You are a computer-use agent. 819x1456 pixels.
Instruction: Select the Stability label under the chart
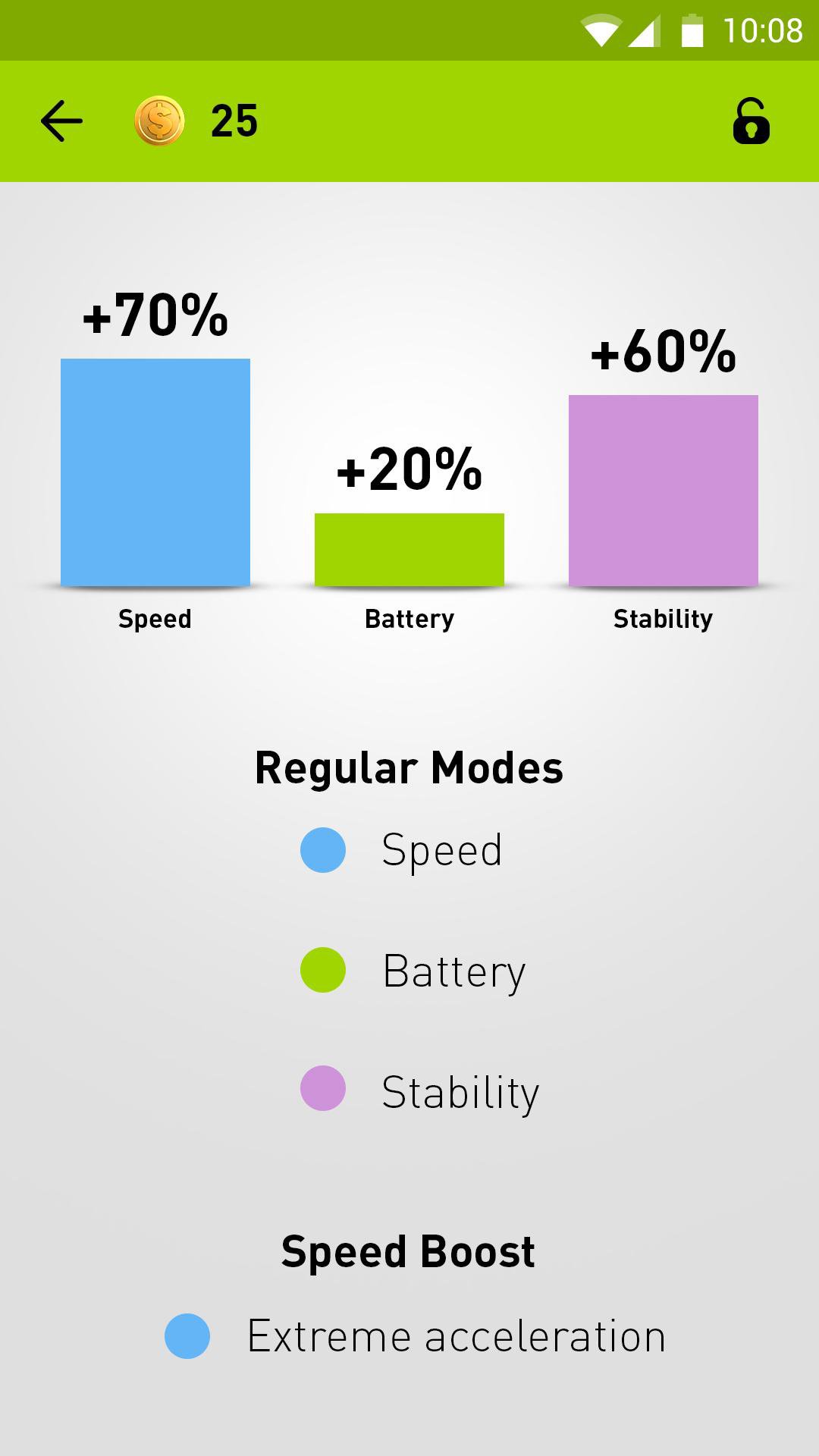pyautogui.click(x=663, y=618)
